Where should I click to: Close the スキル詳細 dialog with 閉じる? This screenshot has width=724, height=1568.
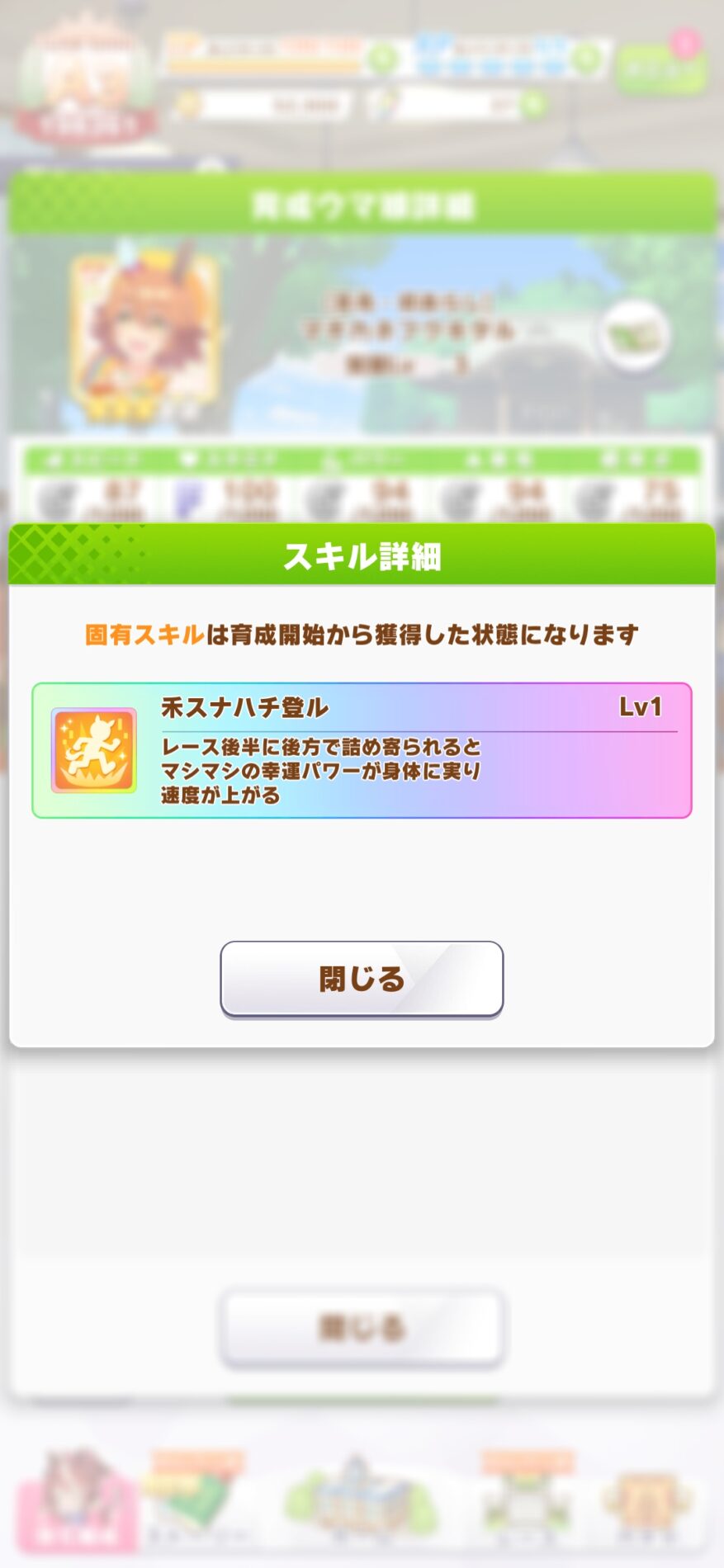click(362, 979)
